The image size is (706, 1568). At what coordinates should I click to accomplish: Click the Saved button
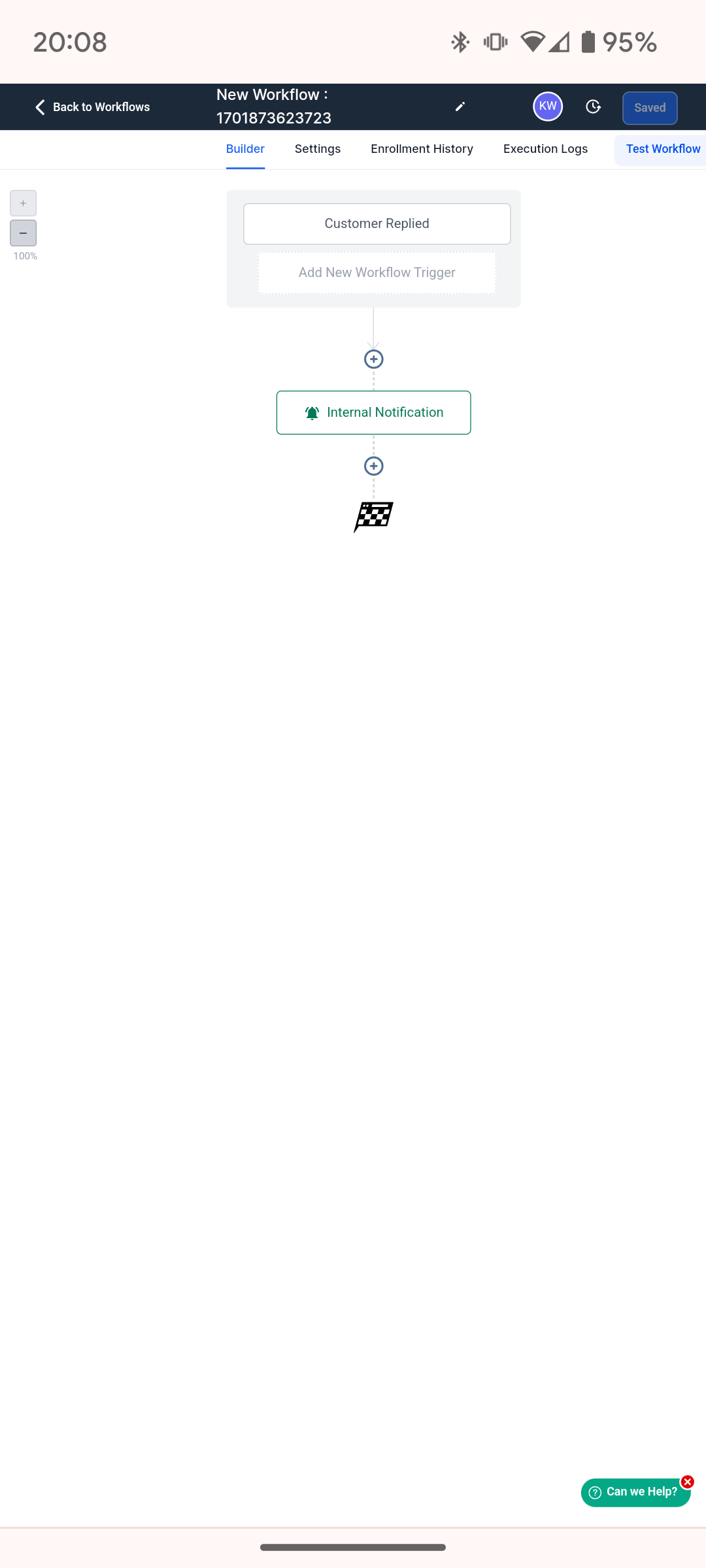coord(649,107)
